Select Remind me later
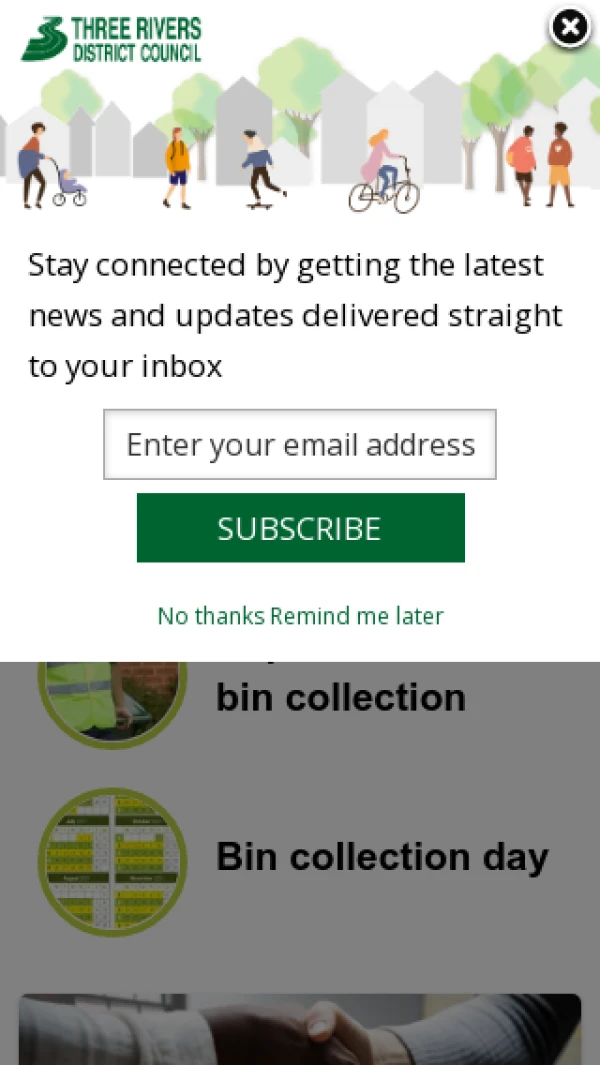 (357, 616)
